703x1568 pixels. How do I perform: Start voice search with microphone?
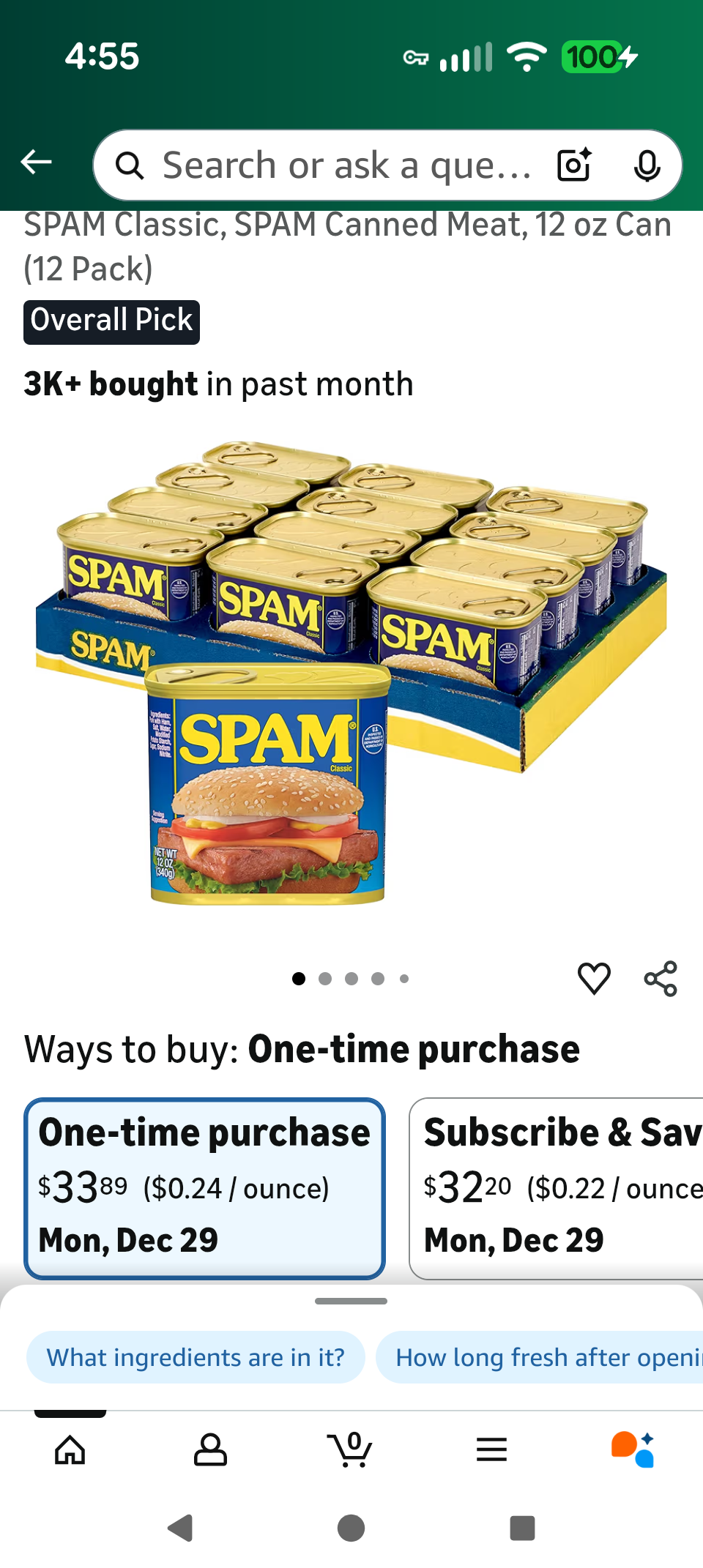click(x=647, y=165)
